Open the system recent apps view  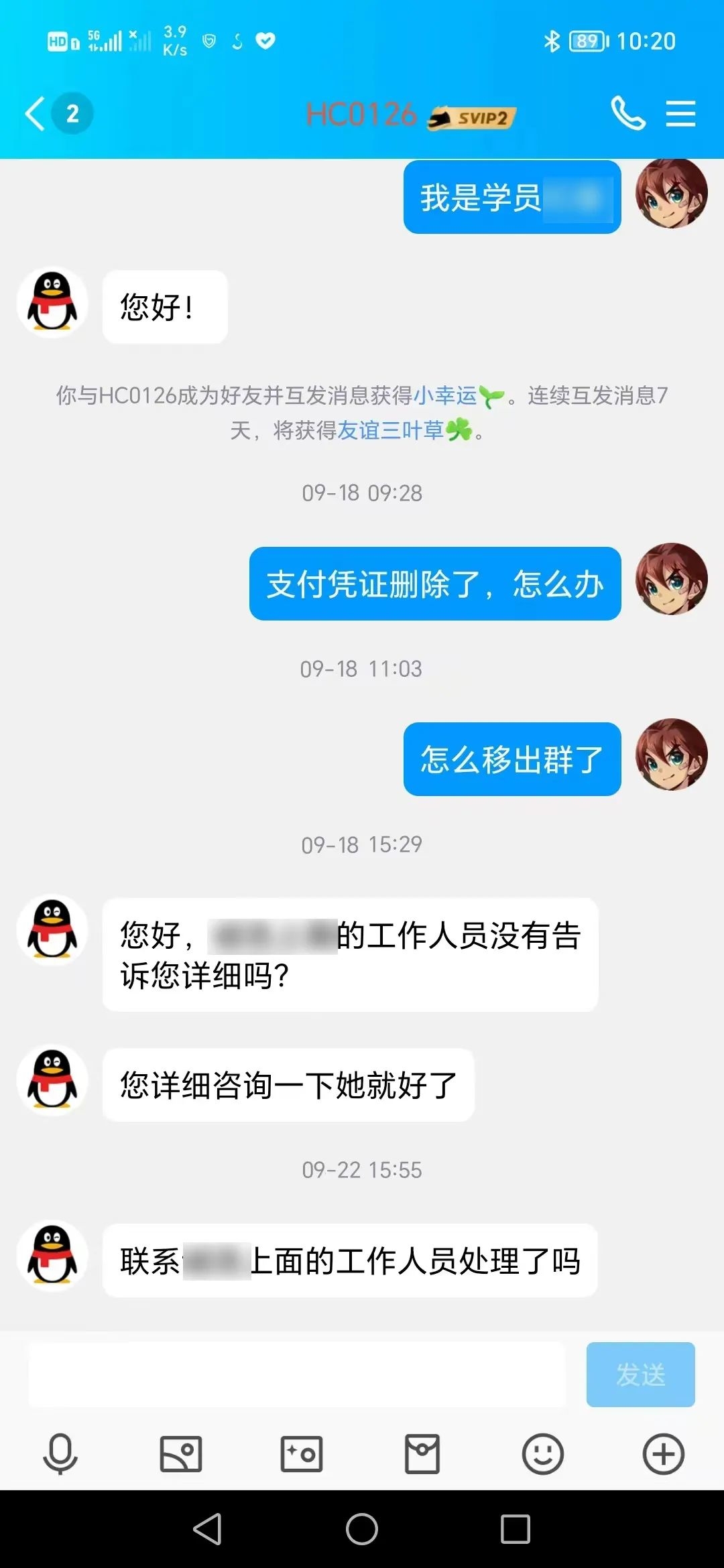[x=515, y=1529]
